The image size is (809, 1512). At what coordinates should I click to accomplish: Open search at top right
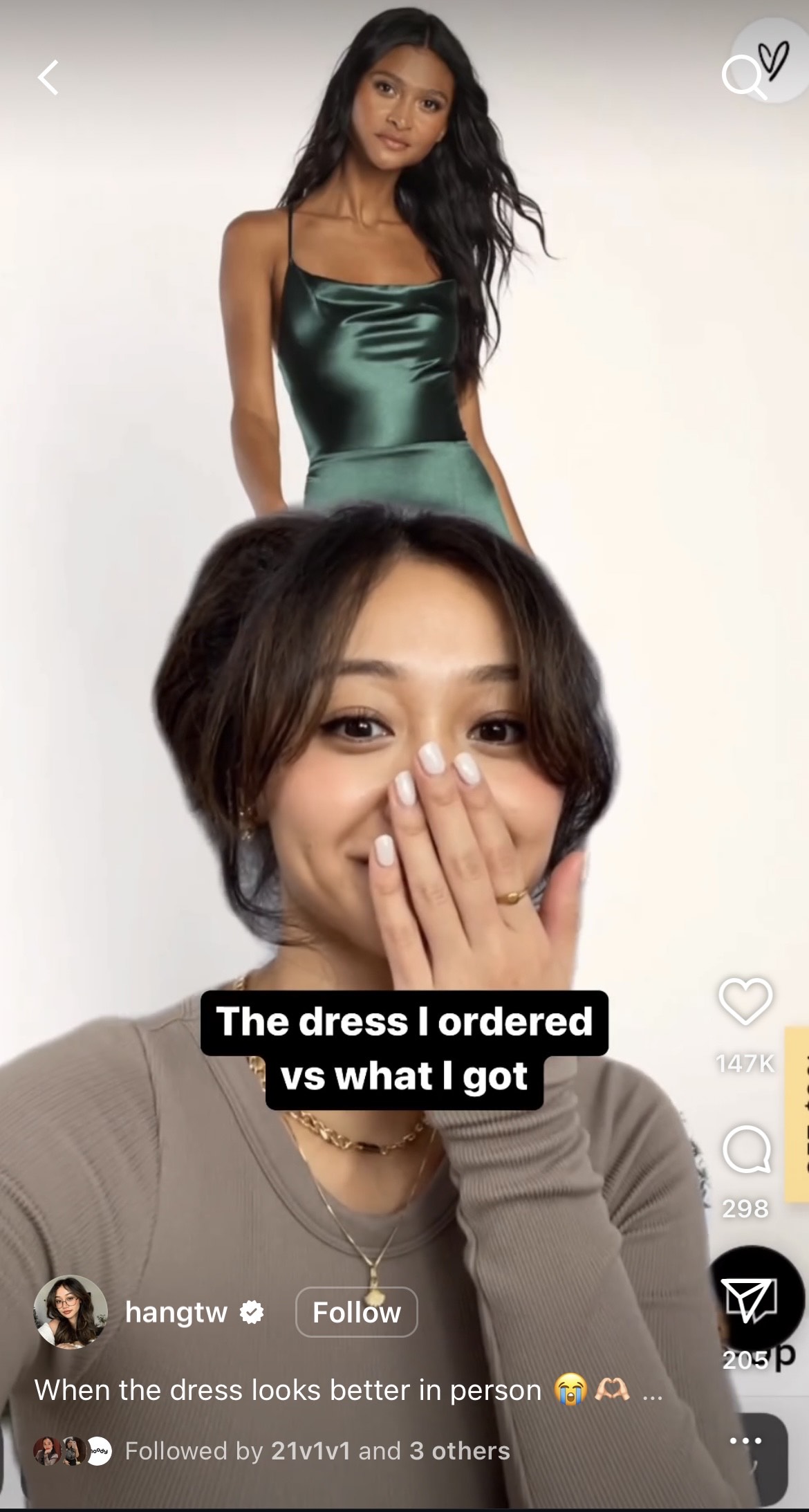(744, 78)
